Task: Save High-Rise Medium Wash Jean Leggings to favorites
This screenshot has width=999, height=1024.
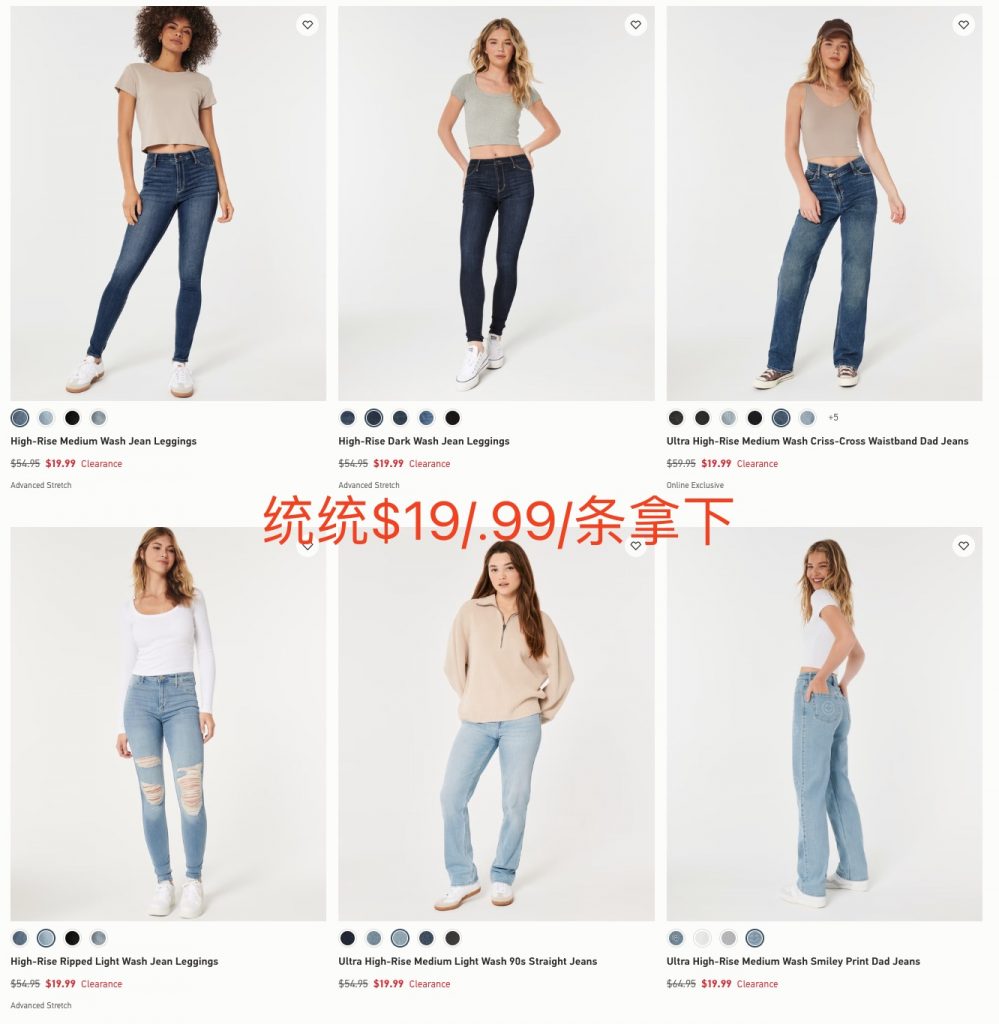Action: 307,25
